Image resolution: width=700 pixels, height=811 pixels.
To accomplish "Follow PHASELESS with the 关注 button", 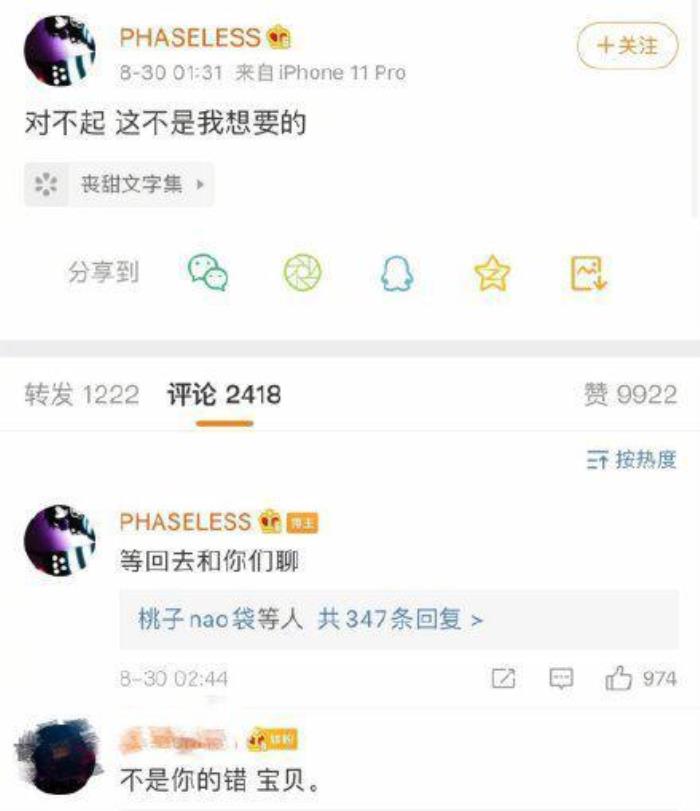I will point(627,45).
